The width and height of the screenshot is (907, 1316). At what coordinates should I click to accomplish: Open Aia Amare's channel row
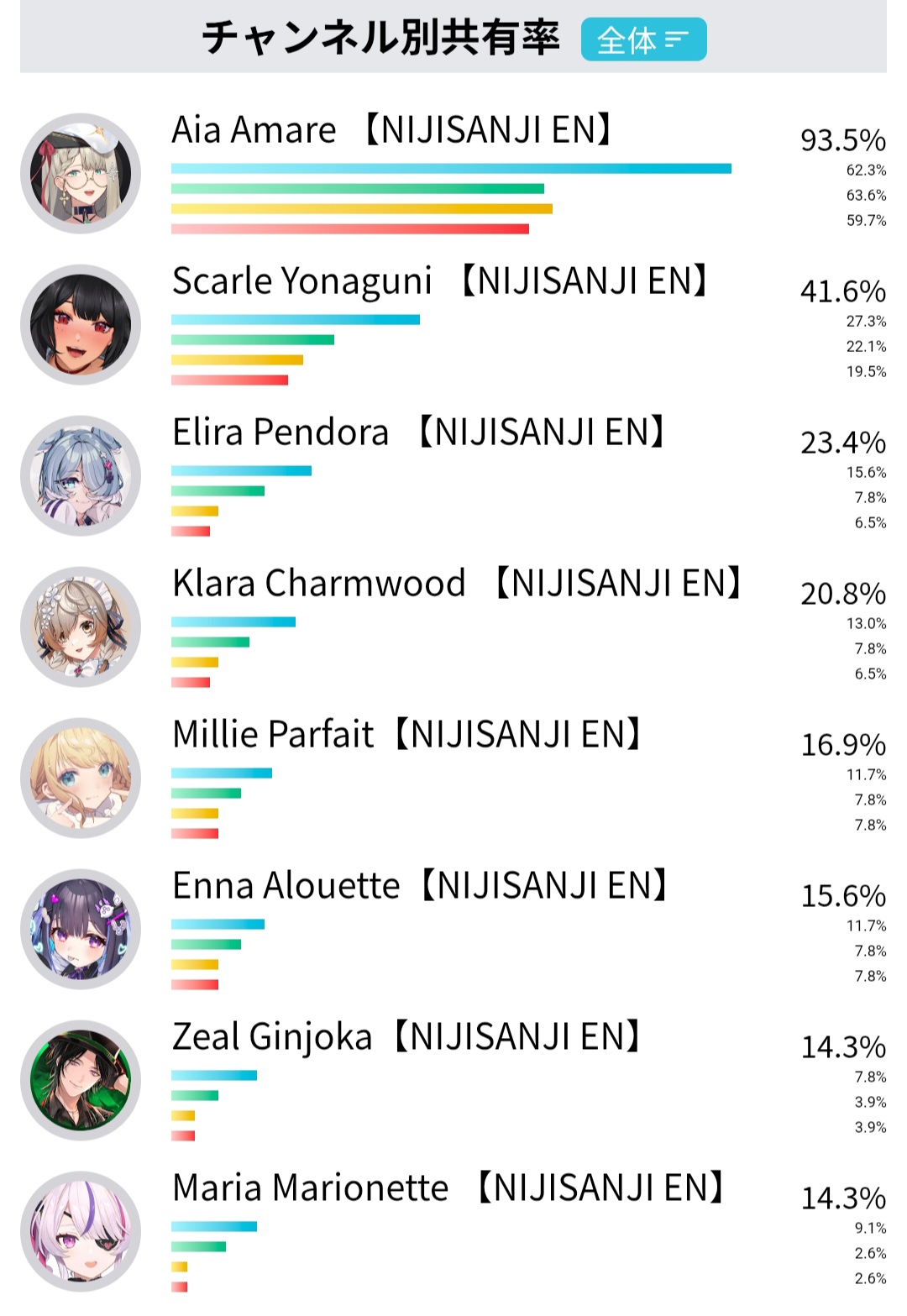coord(453,173)
